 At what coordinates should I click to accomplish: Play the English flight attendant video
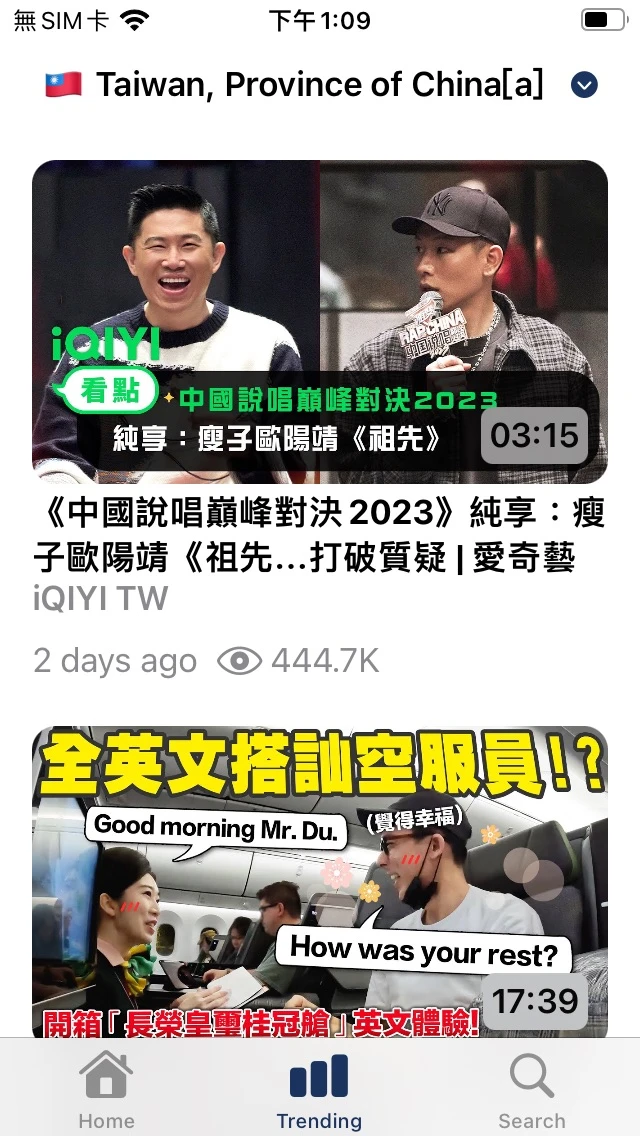[320, 882]
